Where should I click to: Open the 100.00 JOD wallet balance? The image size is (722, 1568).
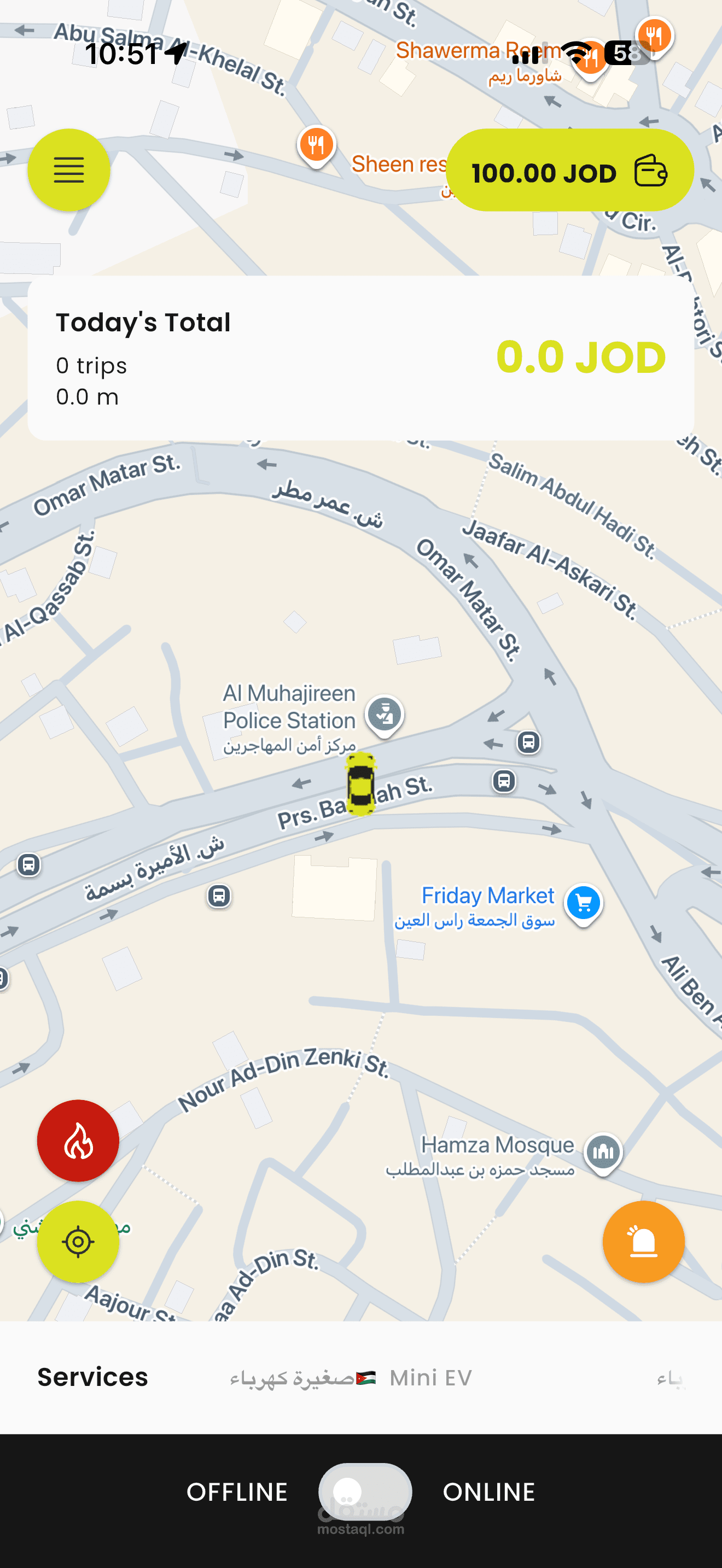point(569,171)
